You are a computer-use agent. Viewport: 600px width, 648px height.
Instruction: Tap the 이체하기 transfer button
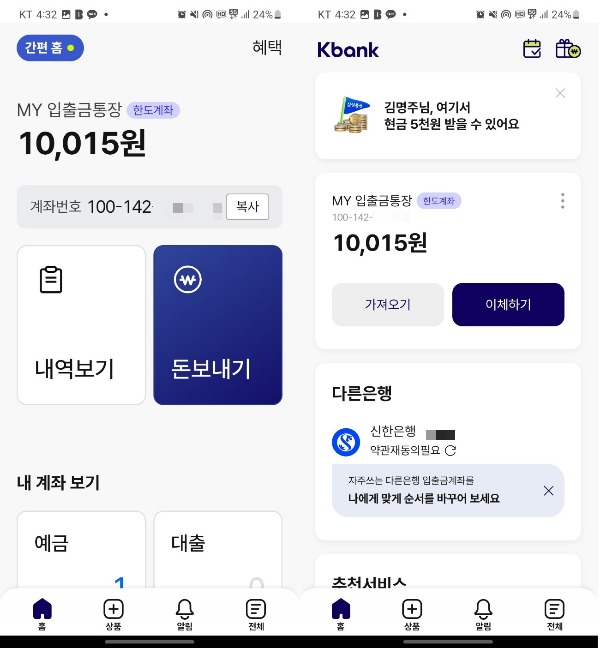[508, 305]
